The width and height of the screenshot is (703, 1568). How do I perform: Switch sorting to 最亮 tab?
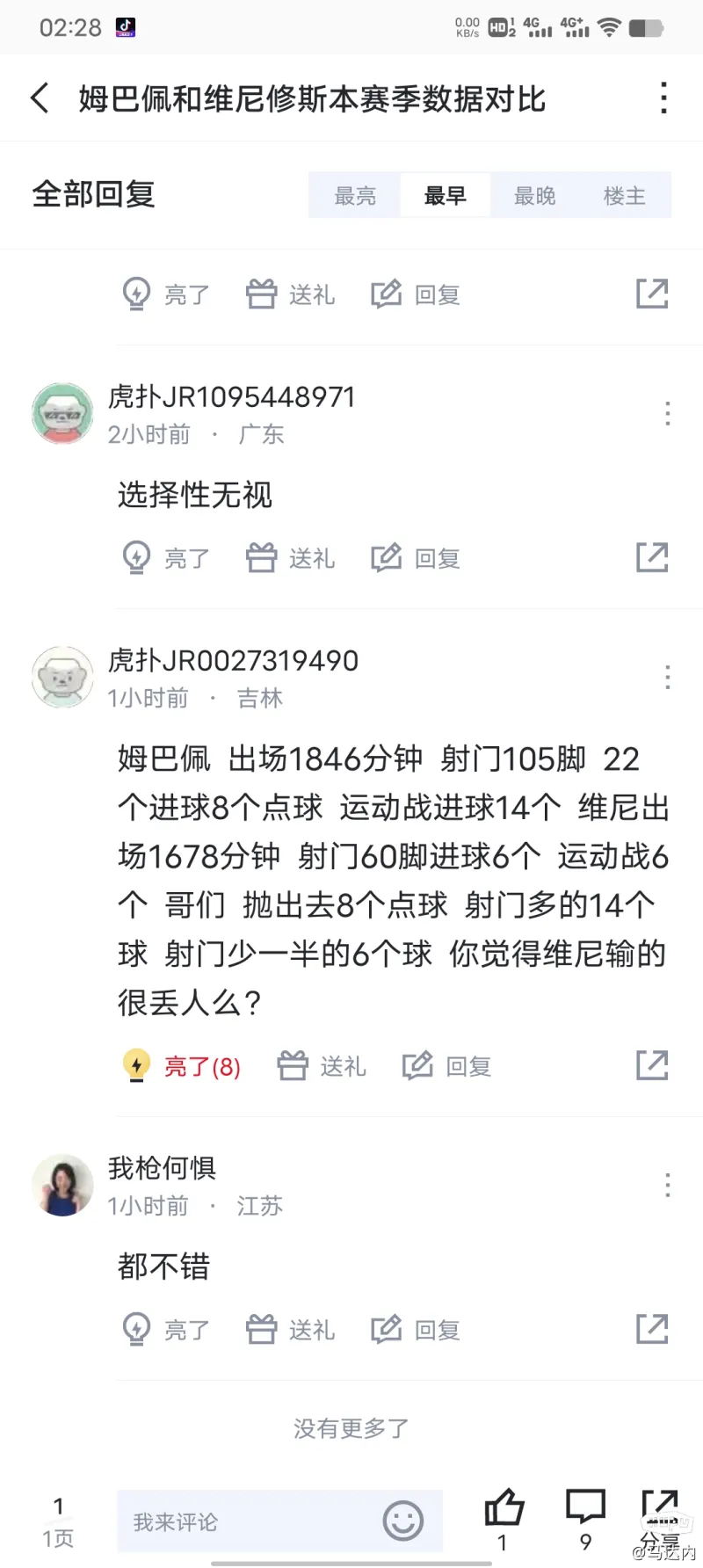pos(355,195)
